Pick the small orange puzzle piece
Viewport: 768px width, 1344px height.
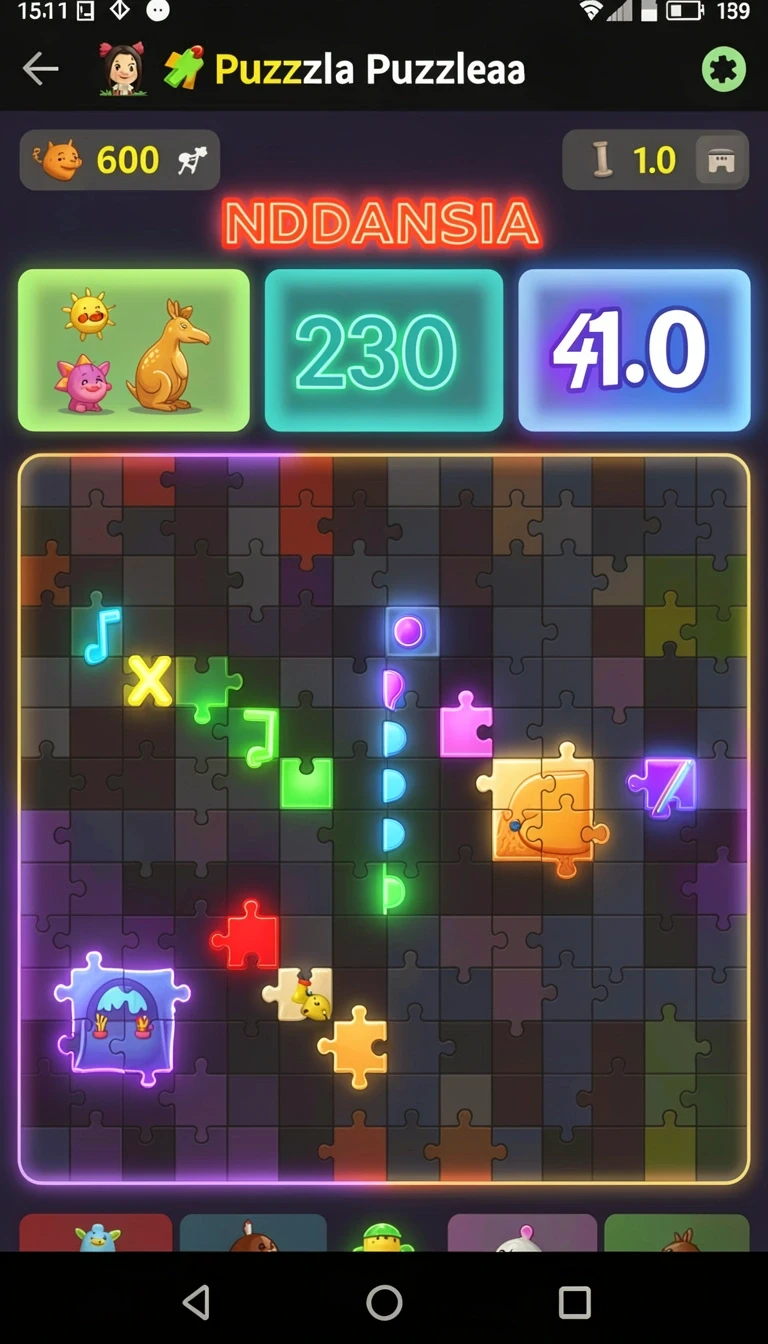pyautogui.click(x=354, y=1047)
